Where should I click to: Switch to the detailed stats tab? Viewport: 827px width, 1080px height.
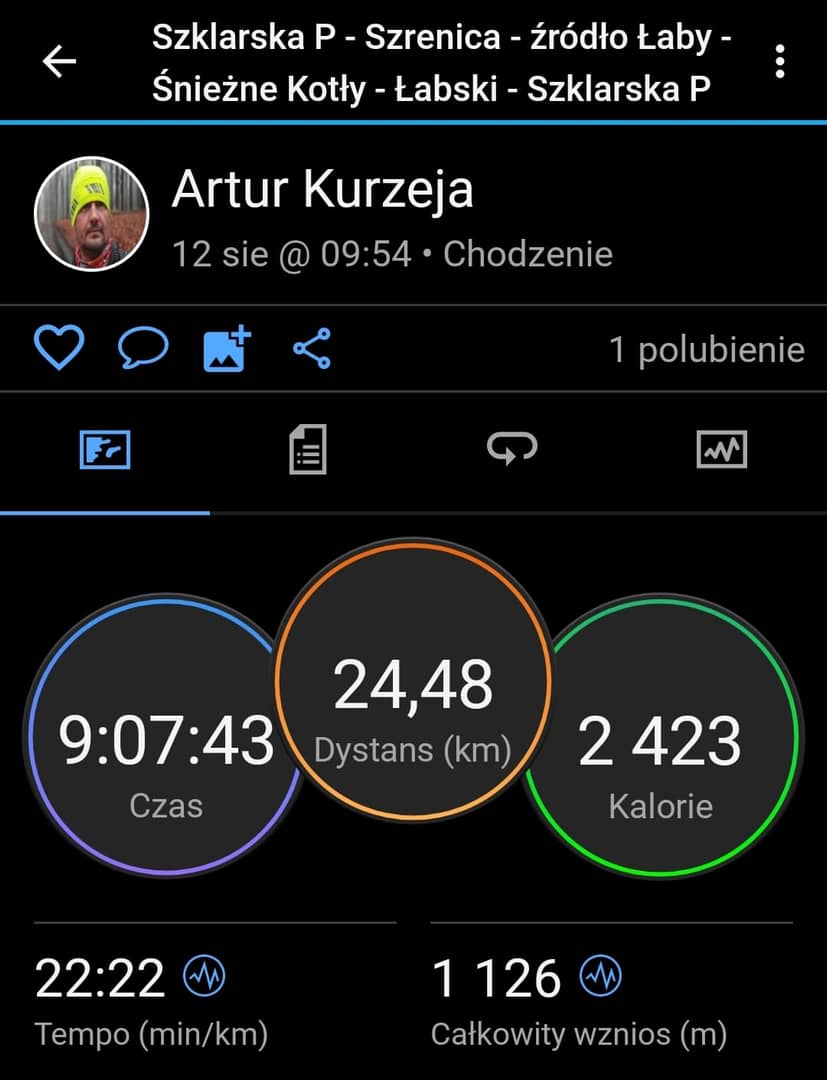click(307, 451)
